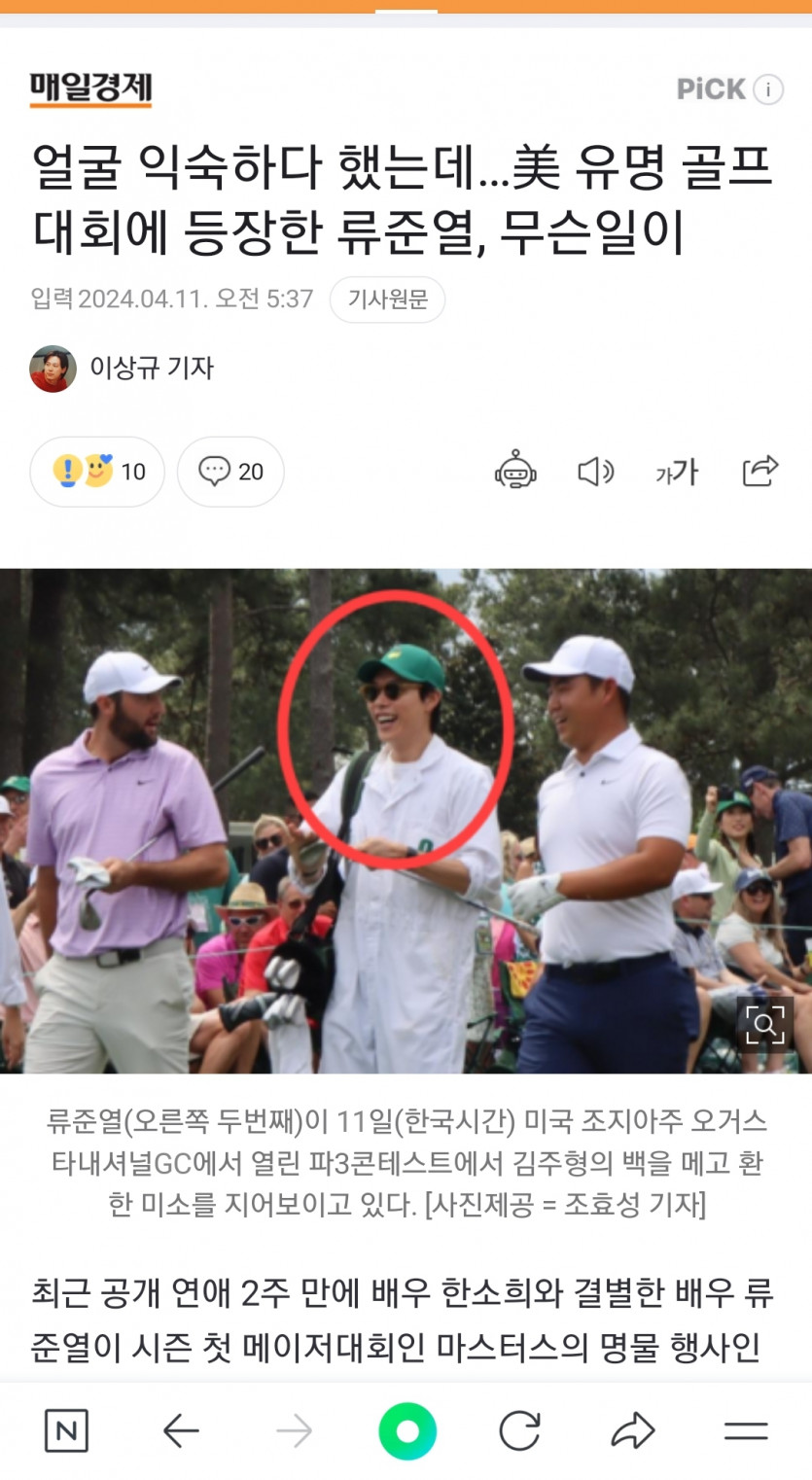Screen dimensions: 812x1480
Task: Tap the green circle search button
Action: [406, 1430]
